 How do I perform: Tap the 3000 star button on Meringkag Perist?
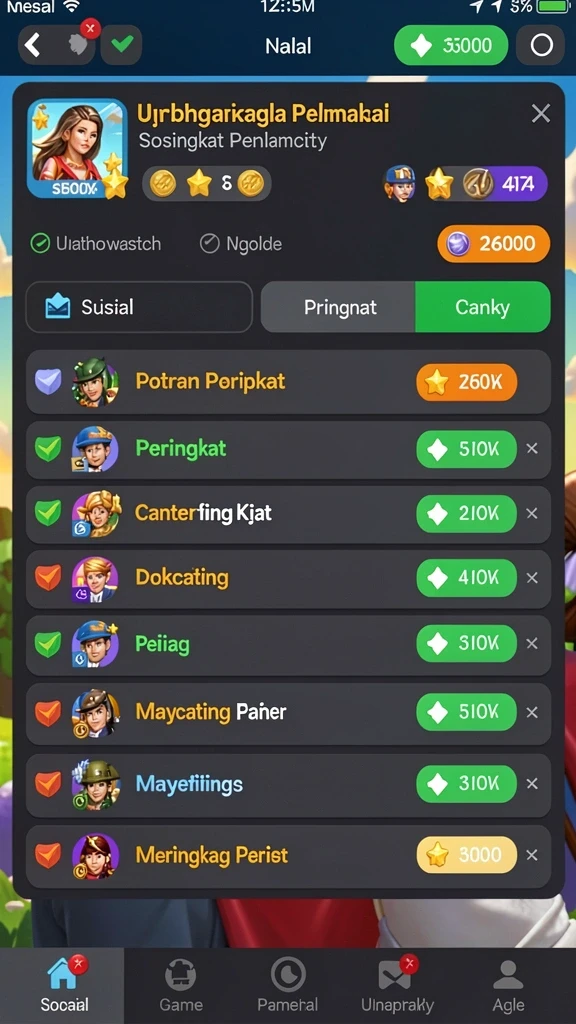466,855
